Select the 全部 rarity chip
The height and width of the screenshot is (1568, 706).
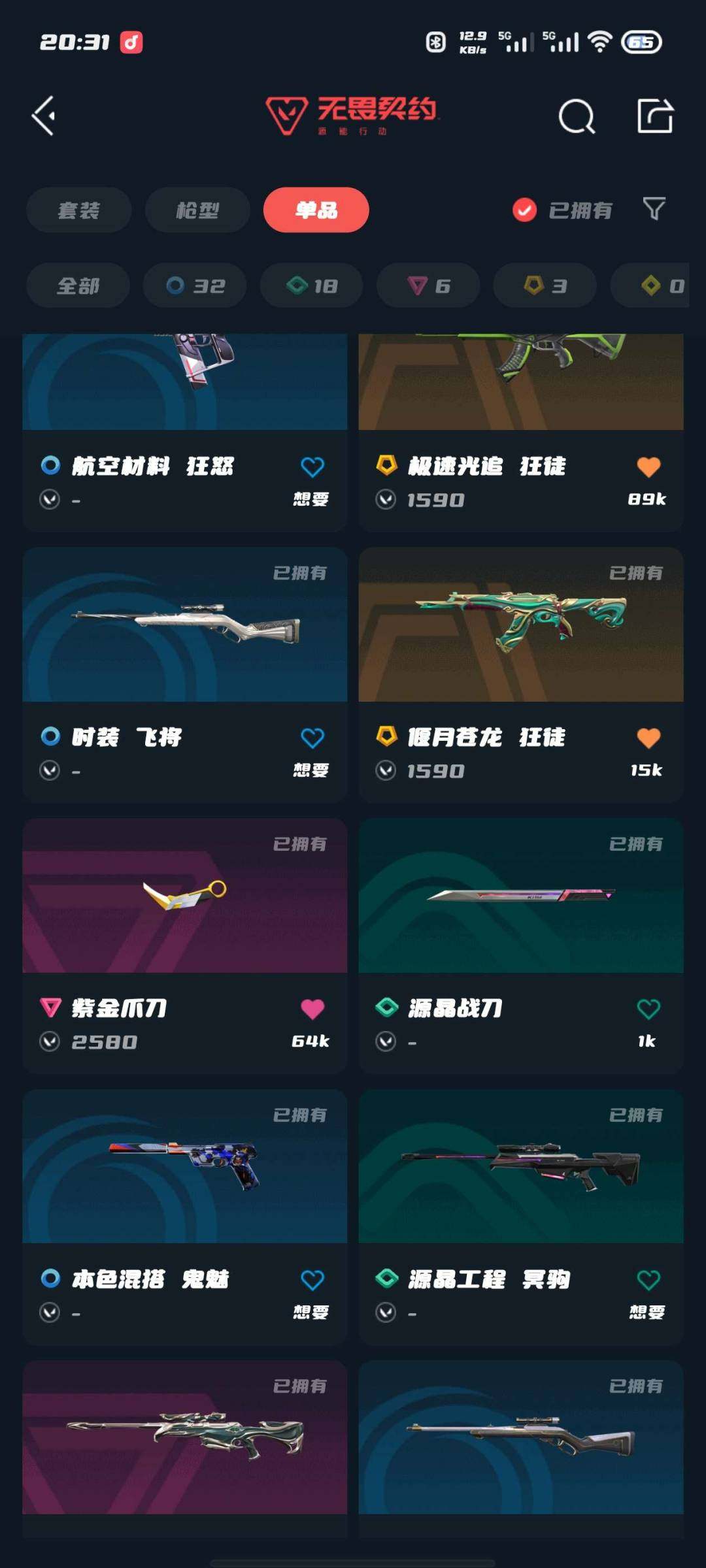78,286
